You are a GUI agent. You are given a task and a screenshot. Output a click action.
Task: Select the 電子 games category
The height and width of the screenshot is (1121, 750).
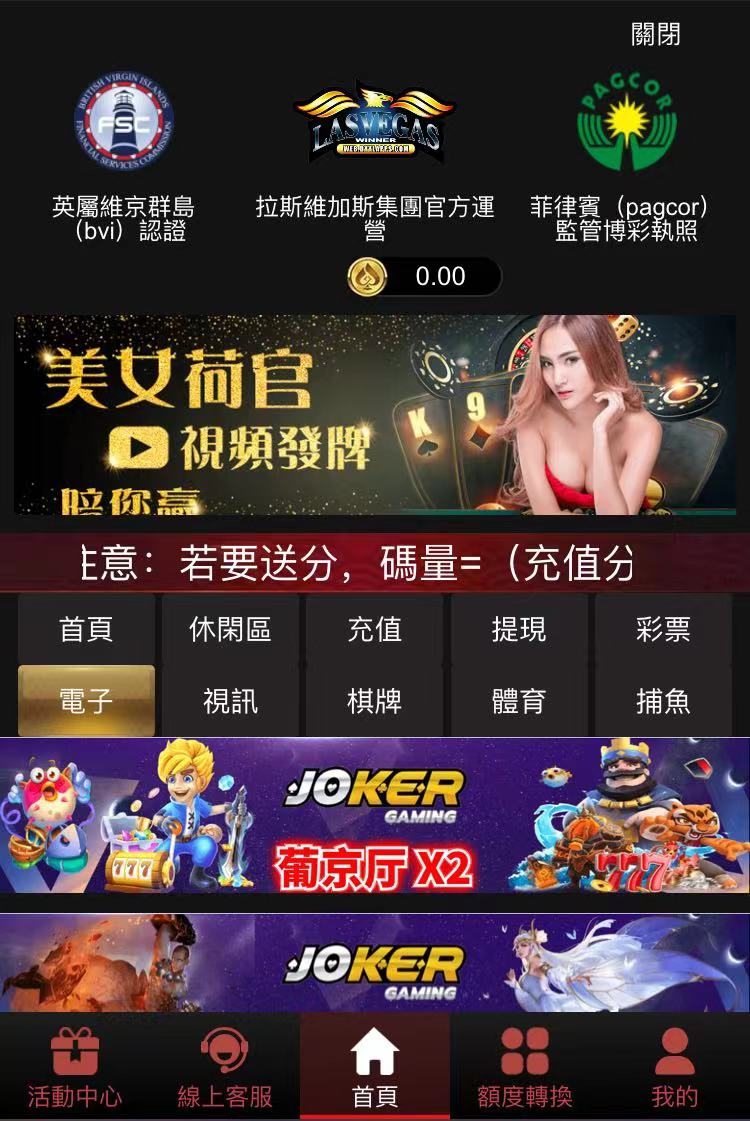tap(86, 700)
